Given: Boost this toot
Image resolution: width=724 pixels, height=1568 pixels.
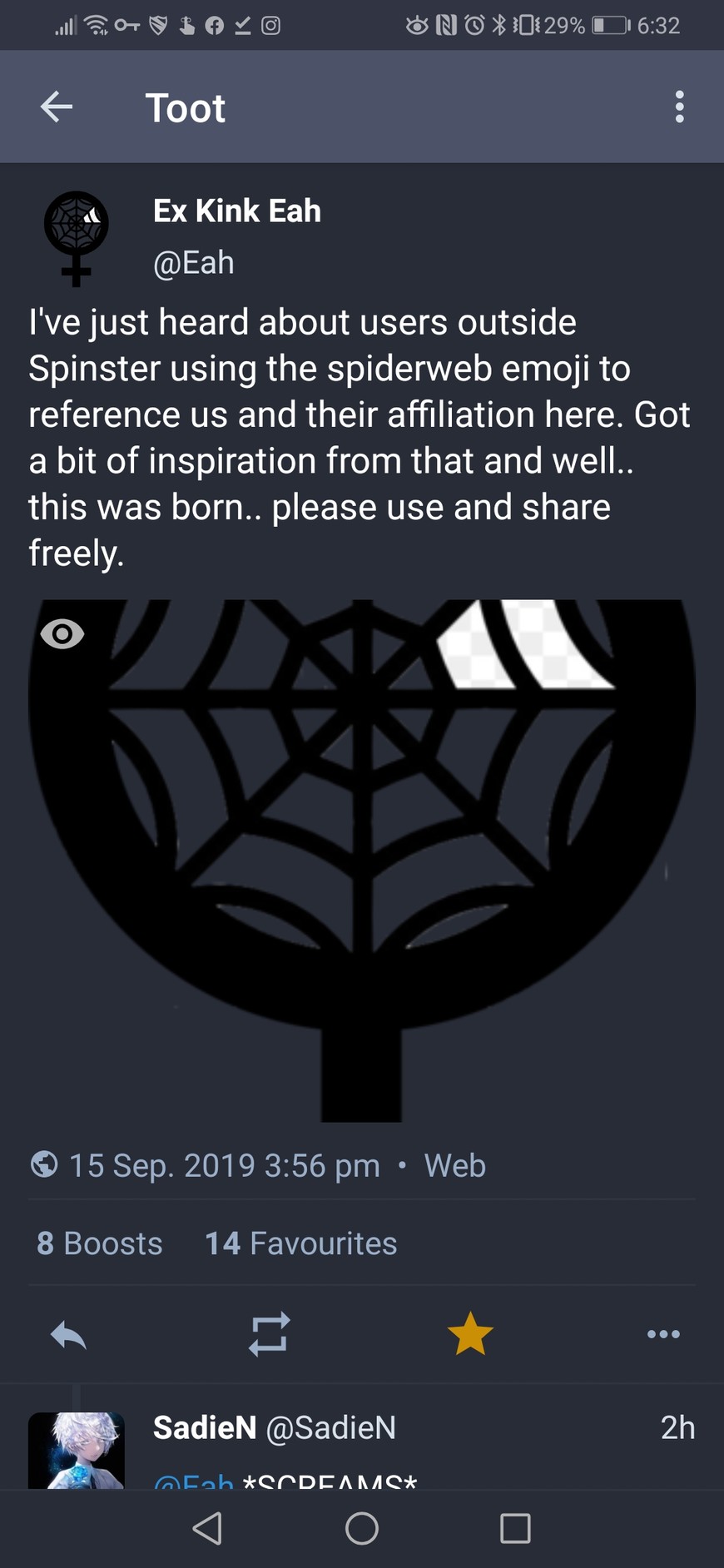Looking at the screenshot, I should (x=269, y=1334).
